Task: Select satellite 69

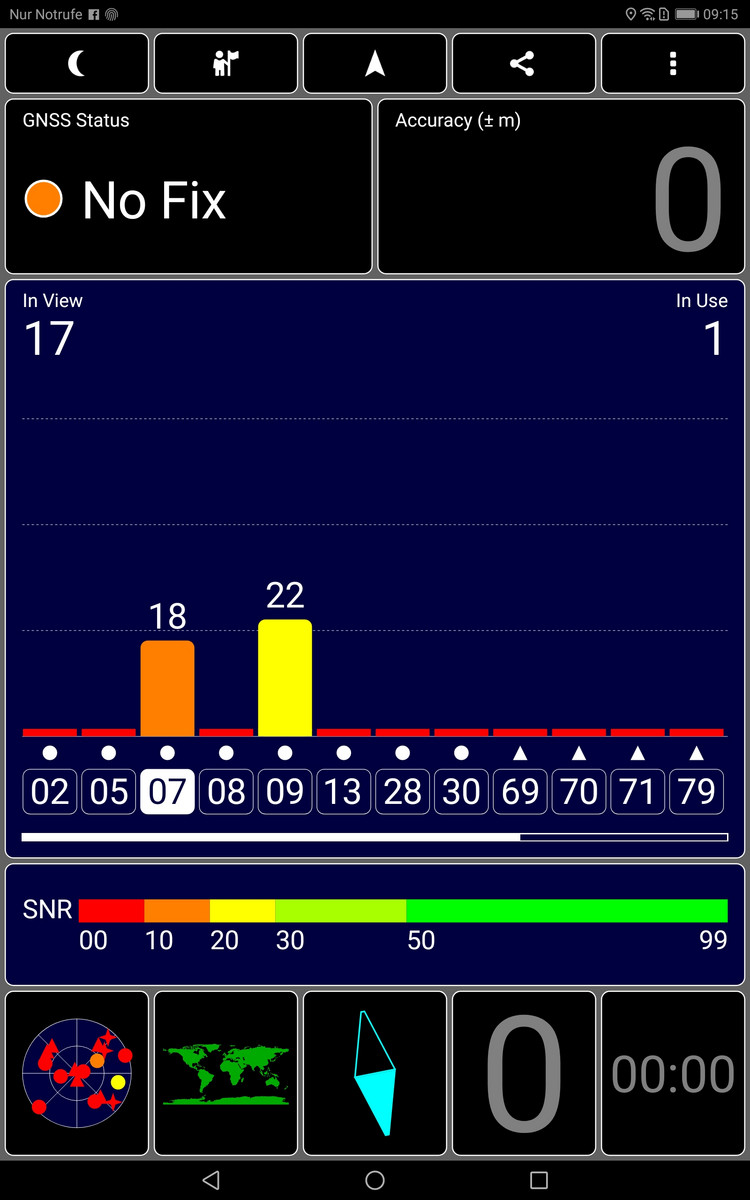Action: tap(520, 792)
